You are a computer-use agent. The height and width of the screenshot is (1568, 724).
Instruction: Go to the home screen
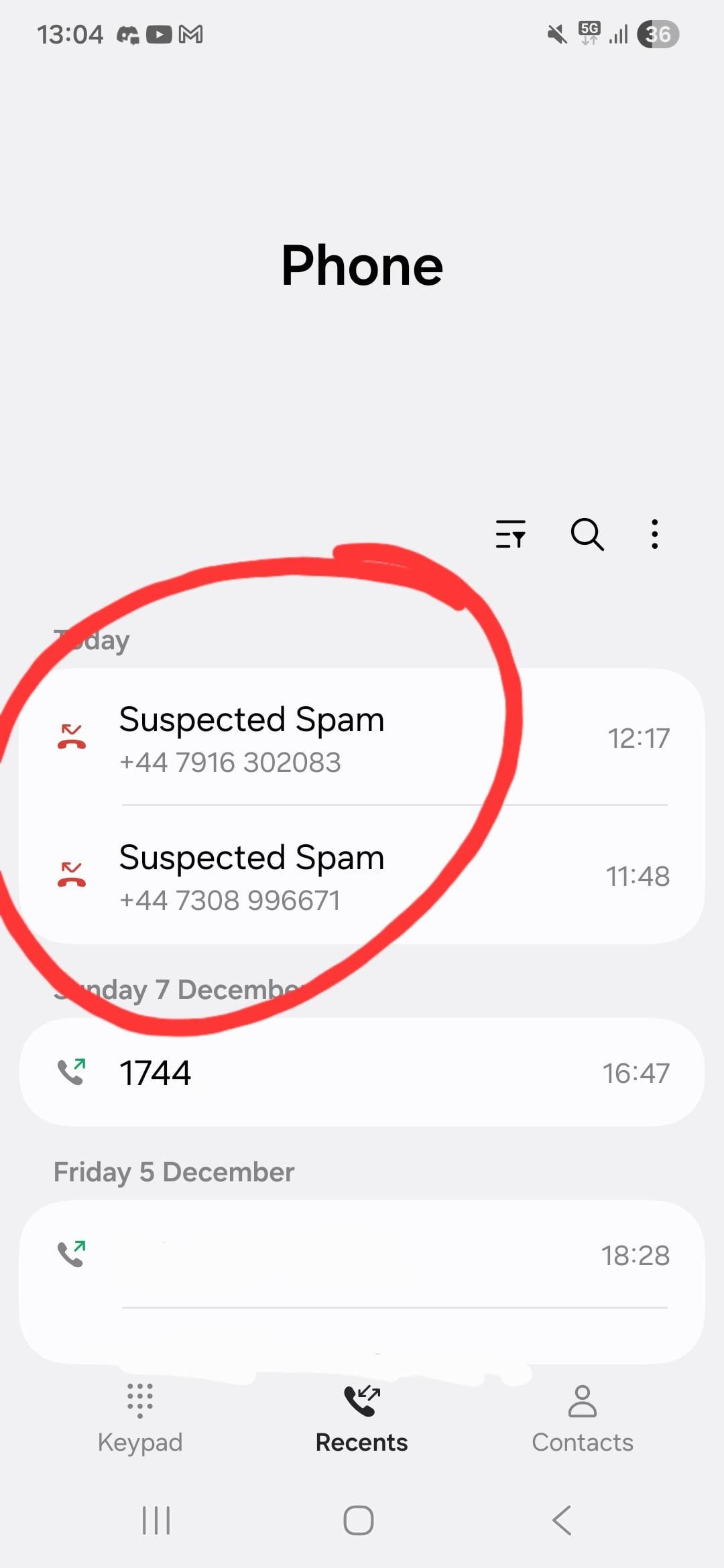point(359,1520)
